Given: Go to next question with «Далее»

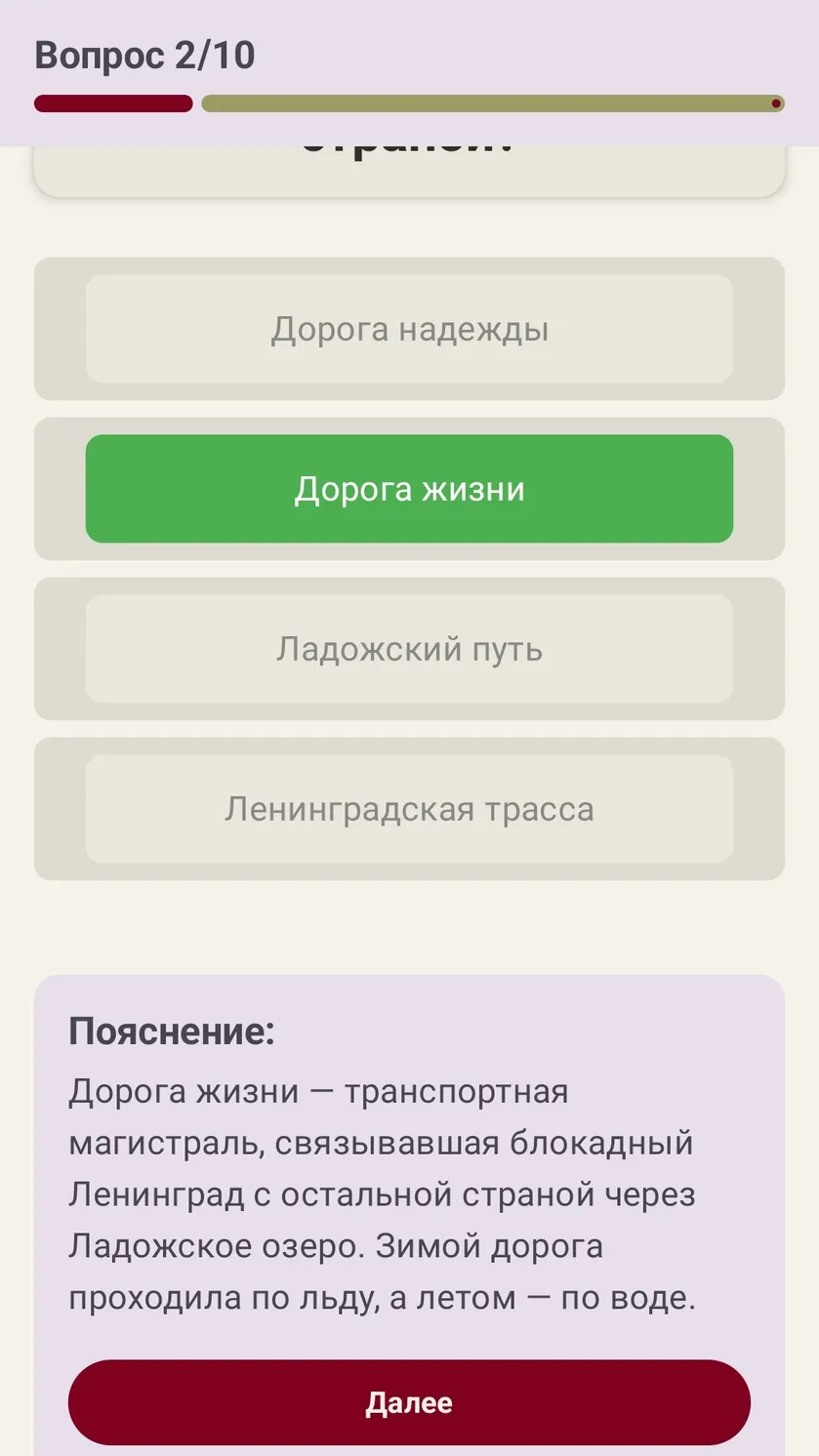Looking at the screenshot, I should [x=409, y=1402].
